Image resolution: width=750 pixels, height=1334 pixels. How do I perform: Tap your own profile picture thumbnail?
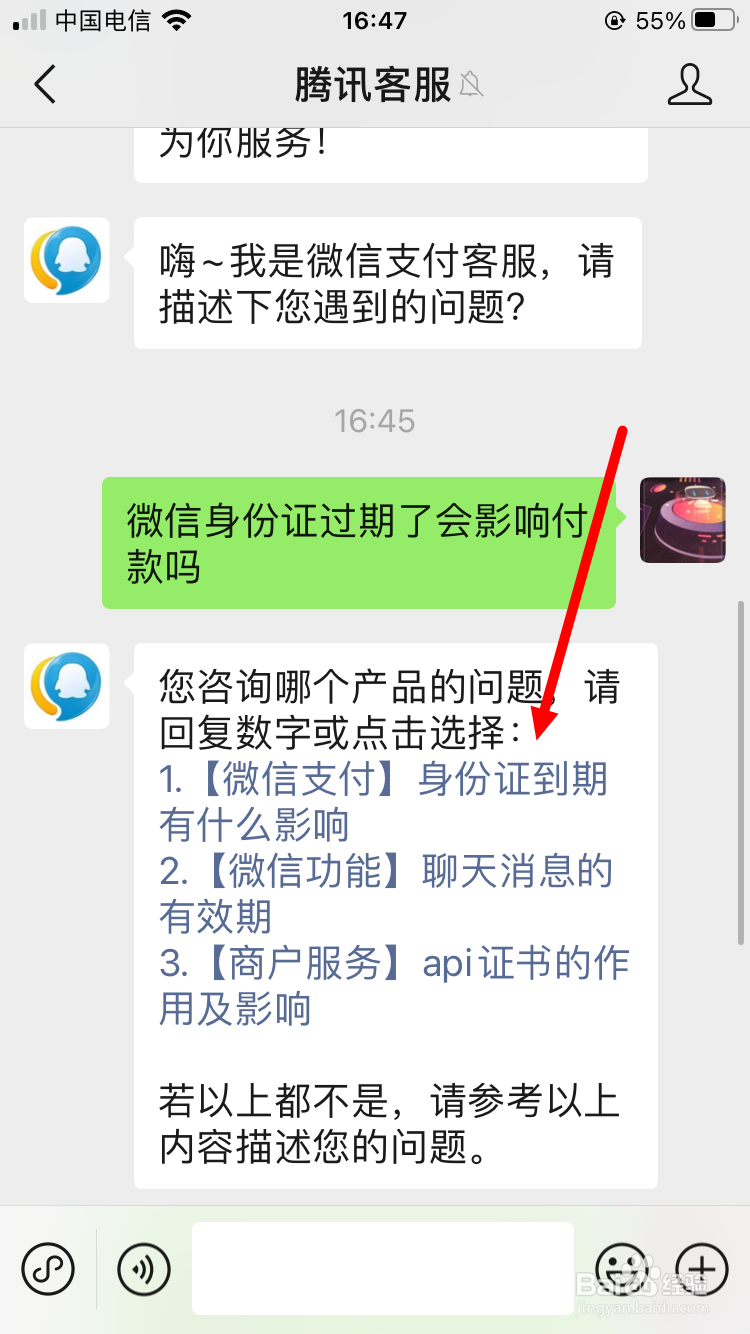(683, 520)
